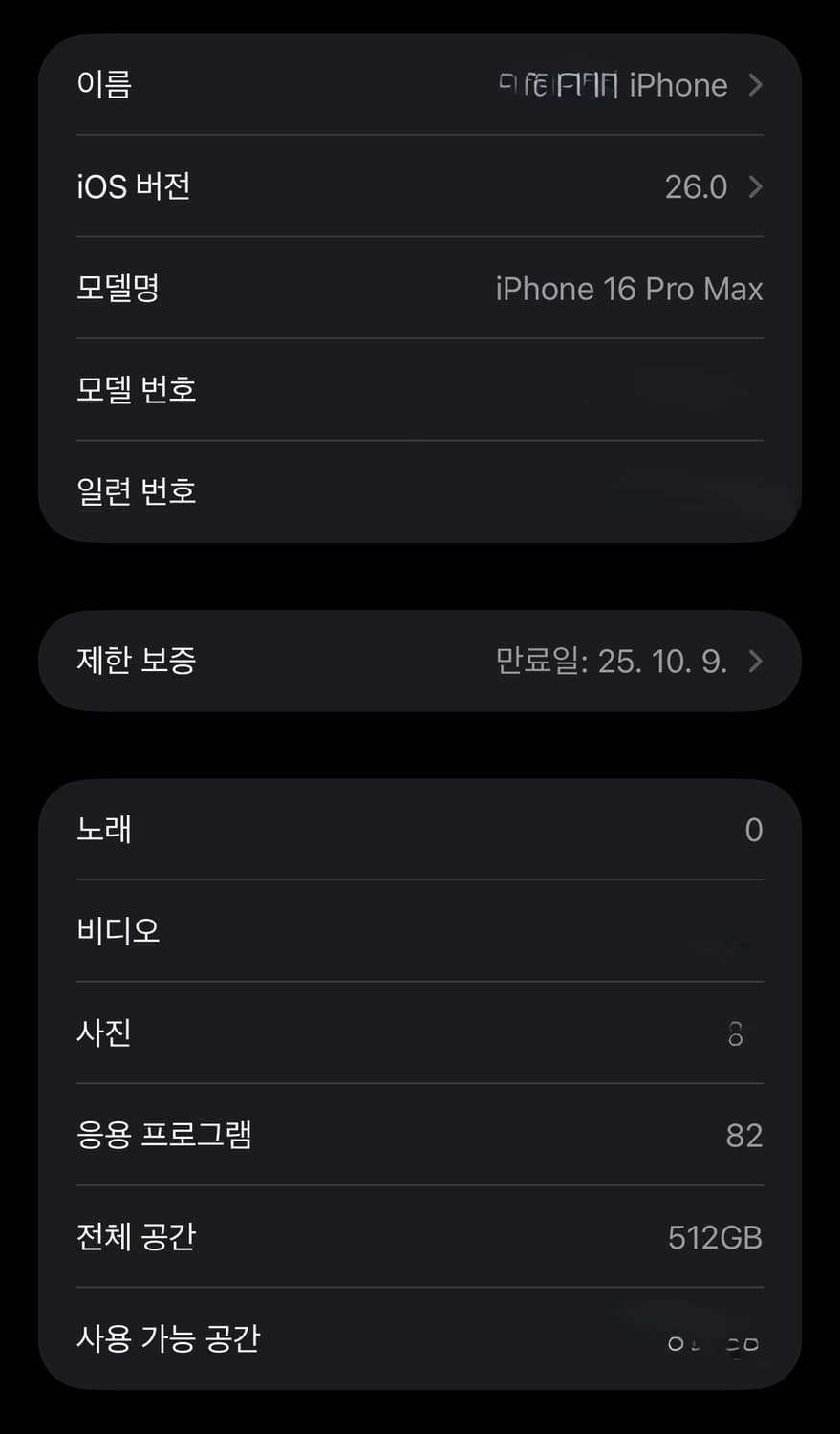Tap the 512GB total capacity value
Screen dimensions: 840x1434
714,1236
